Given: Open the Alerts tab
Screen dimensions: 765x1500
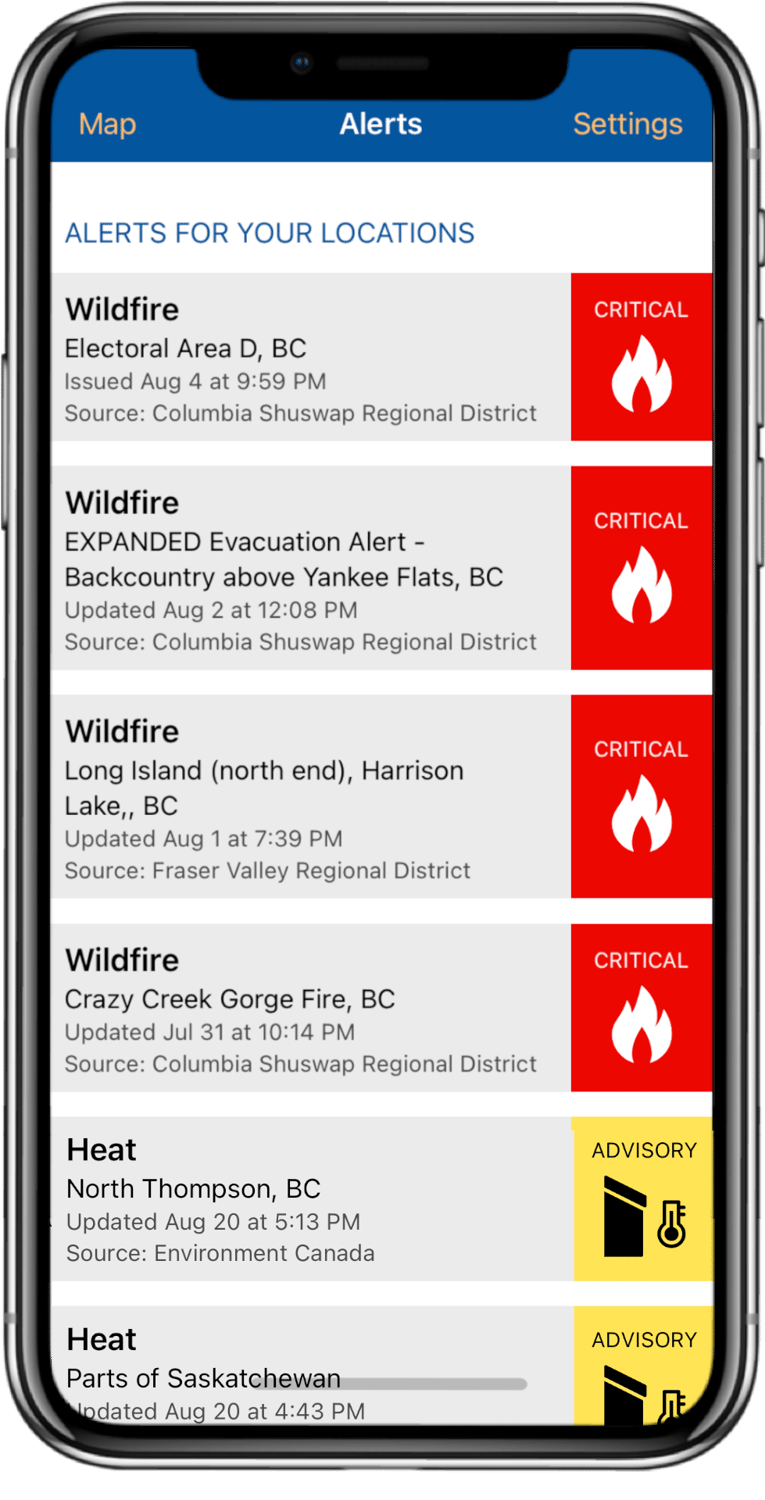Looking at the screenshot, I should (x=381, y=123).
